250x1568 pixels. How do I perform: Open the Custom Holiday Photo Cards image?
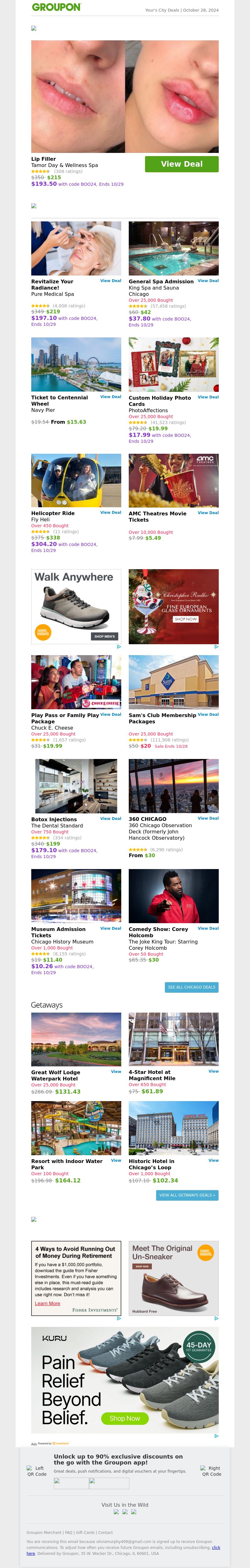coord(173,365)
